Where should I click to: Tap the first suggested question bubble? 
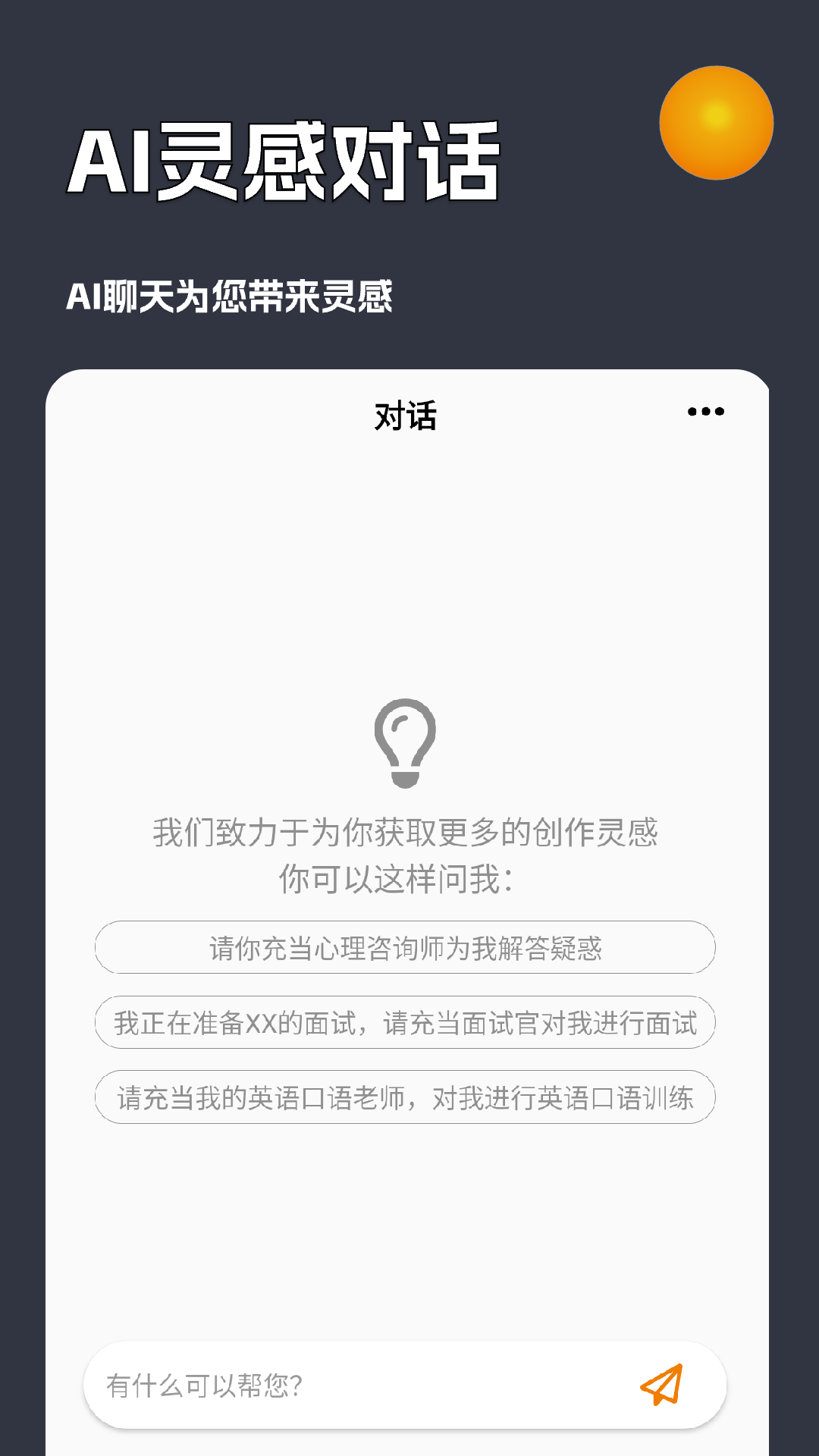[405, 947]
